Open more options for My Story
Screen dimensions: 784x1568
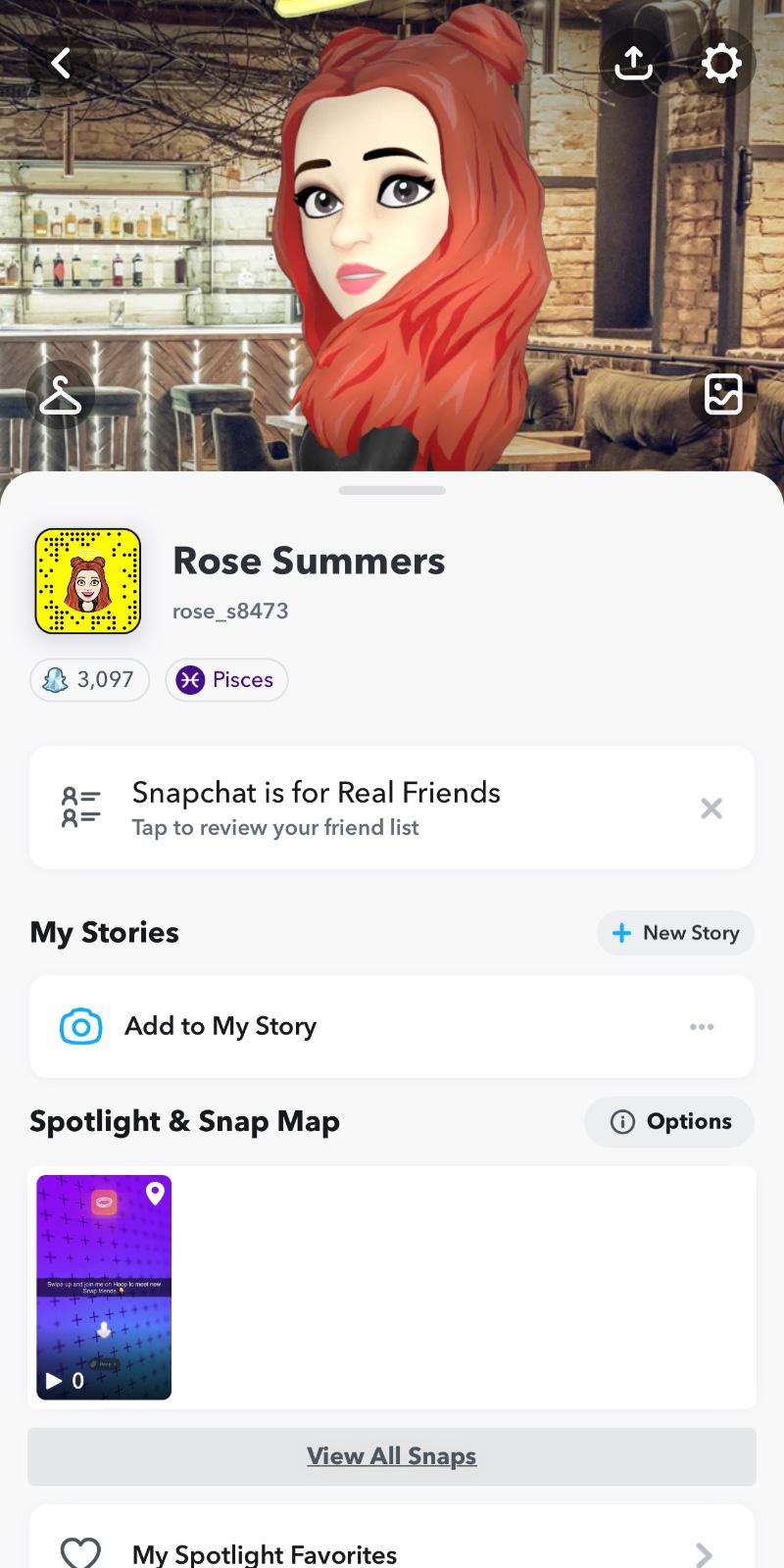702,1027
